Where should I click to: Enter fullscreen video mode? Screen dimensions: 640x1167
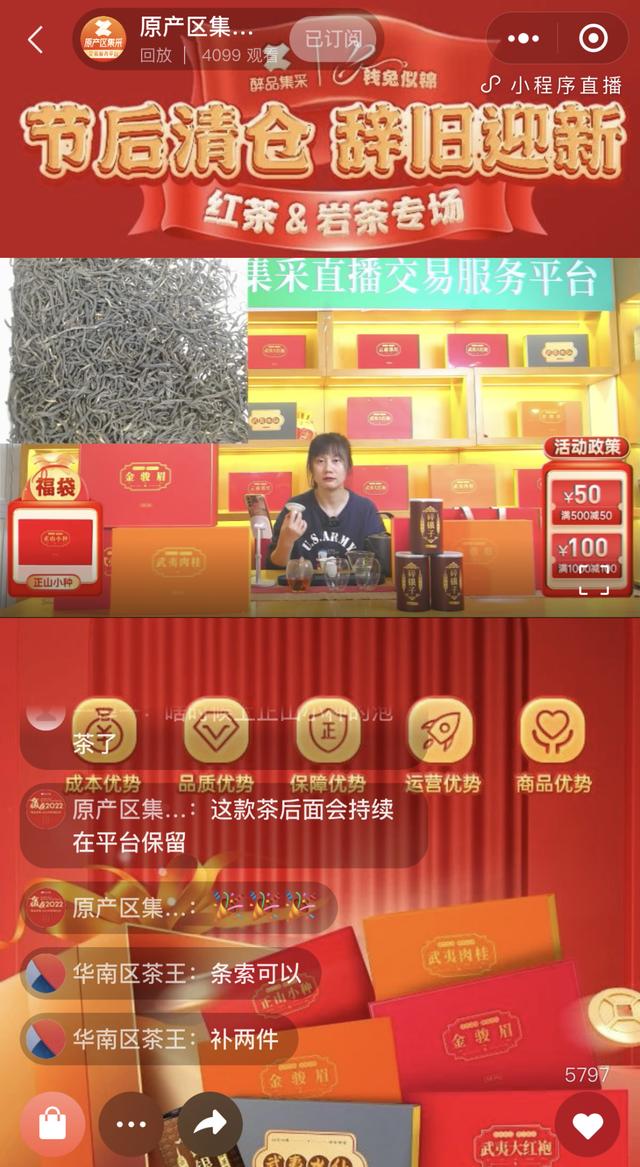tap(593, 580)
